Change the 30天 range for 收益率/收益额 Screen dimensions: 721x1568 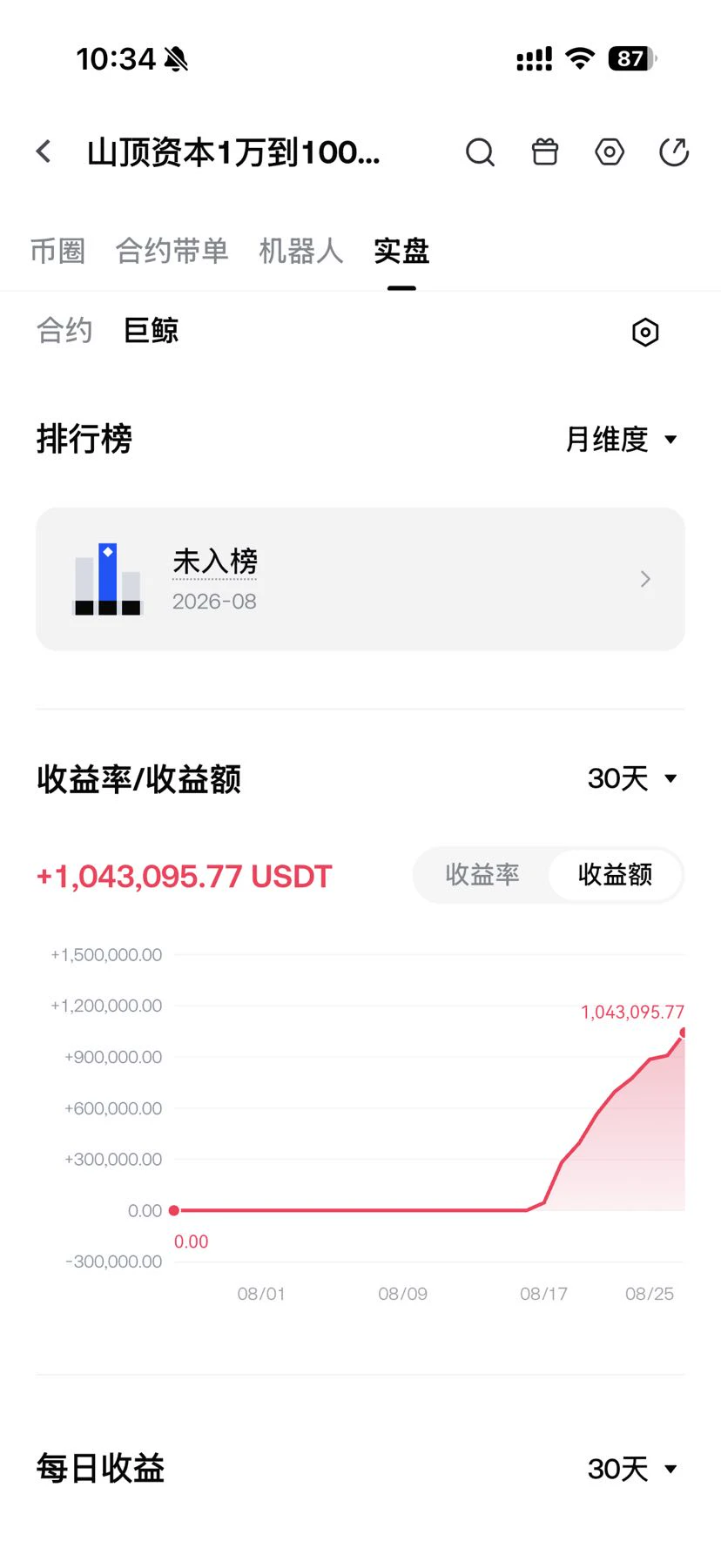point(633,778)
